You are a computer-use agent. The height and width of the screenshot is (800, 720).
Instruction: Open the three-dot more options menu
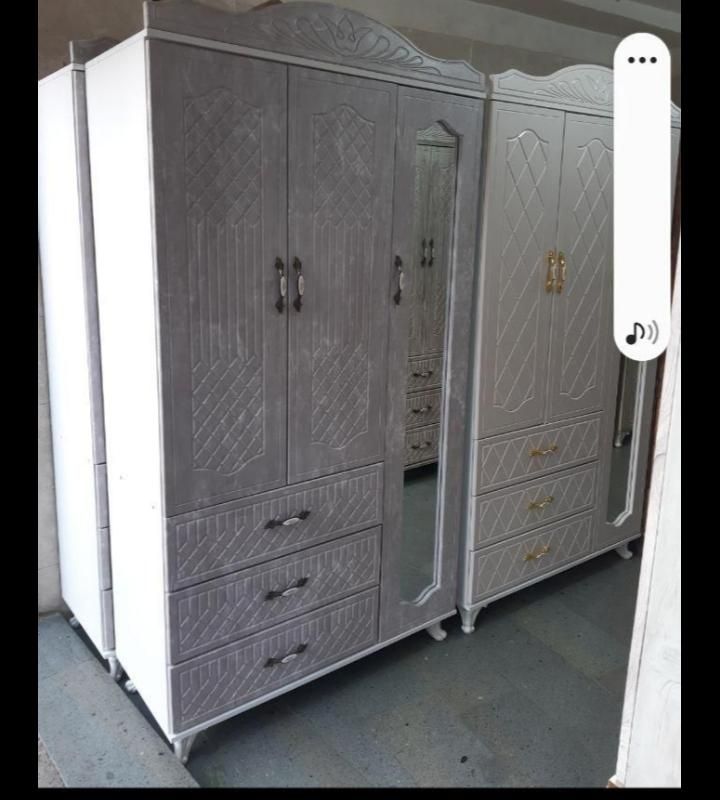(x=642, y=60)
